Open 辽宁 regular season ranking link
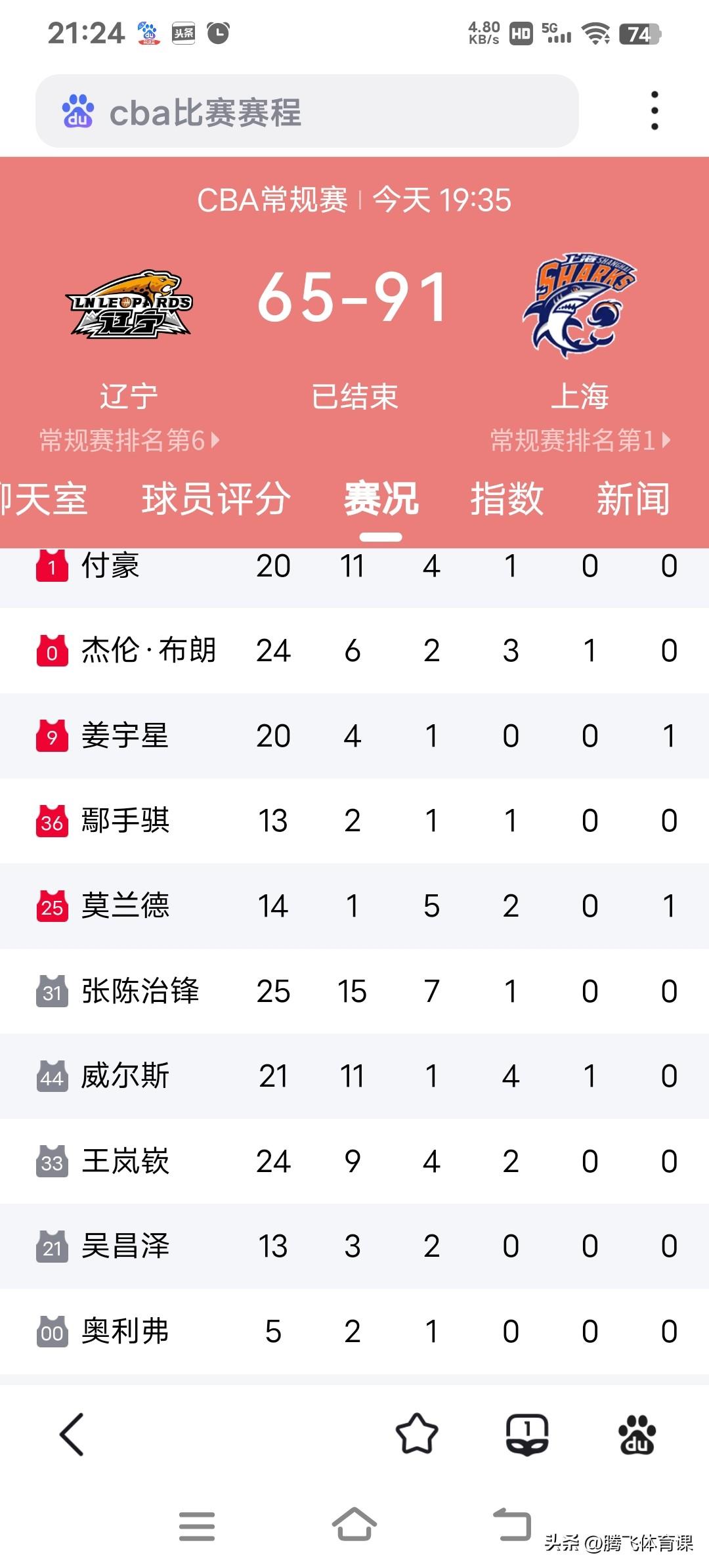The height and width of the screenshot is (1568, 709). tap(129, 440)
